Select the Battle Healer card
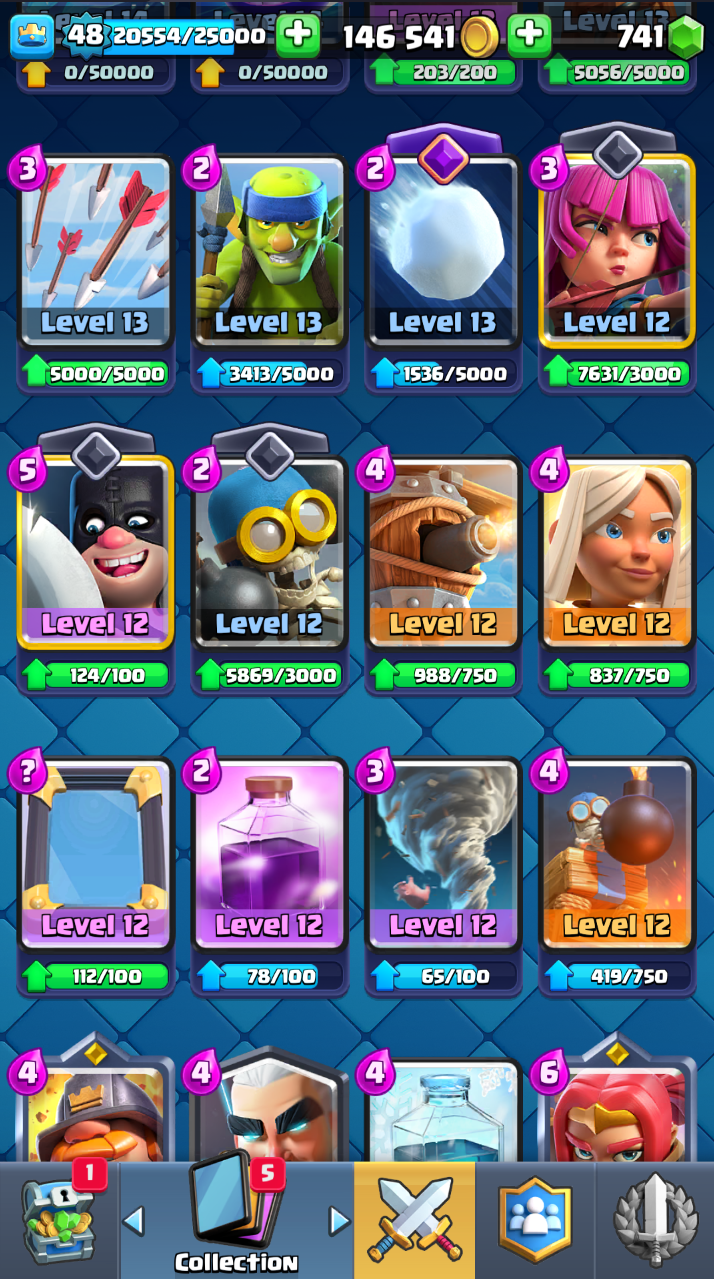 click(616, 552)
